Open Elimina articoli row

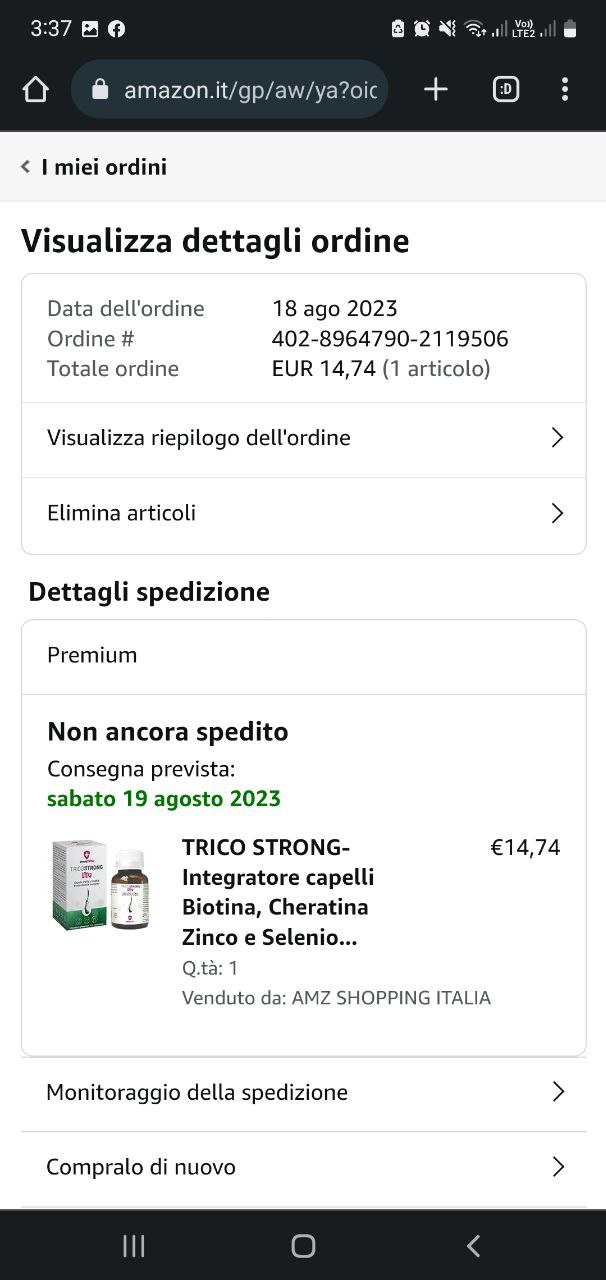[303, 514]
